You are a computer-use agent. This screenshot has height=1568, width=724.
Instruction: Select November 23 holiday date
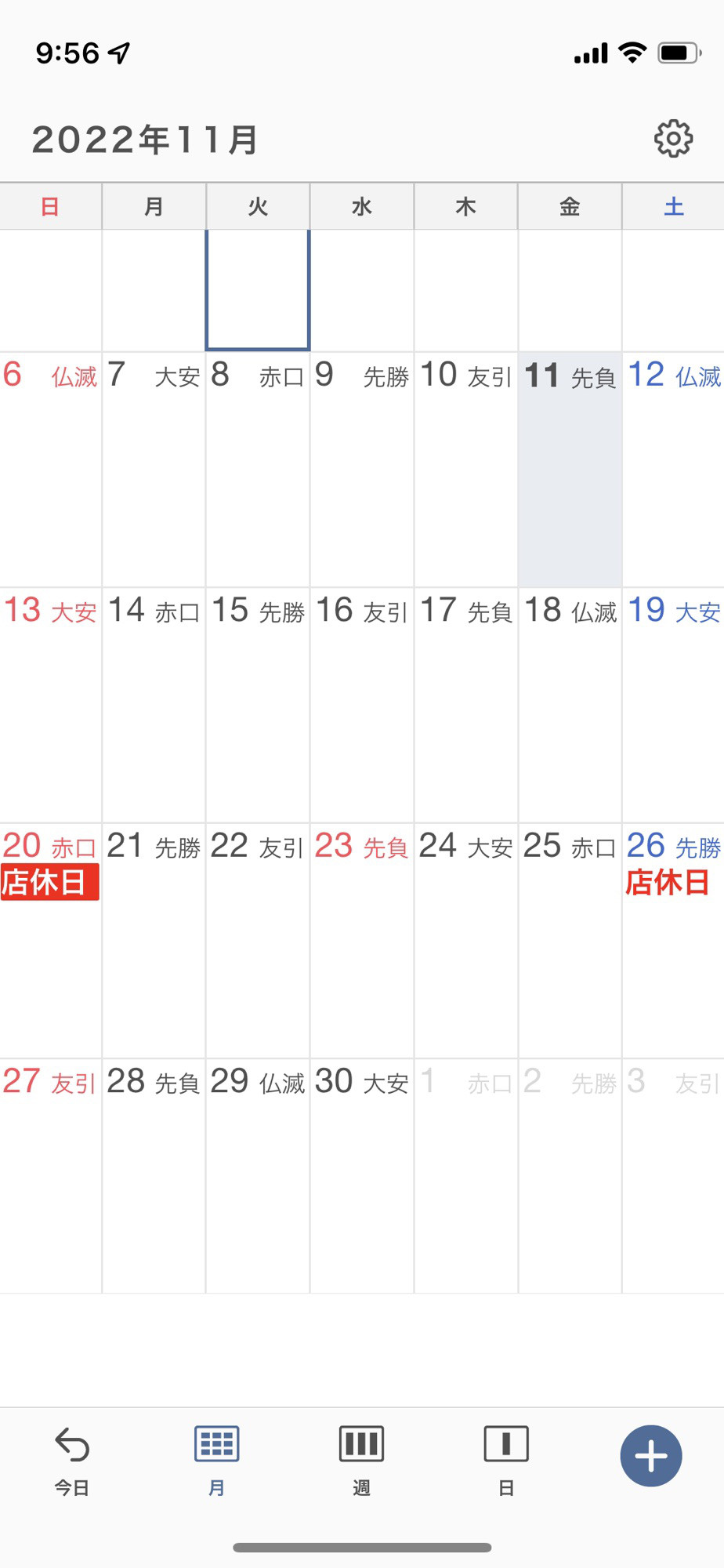pyautogui.click(x=361, y=941)
